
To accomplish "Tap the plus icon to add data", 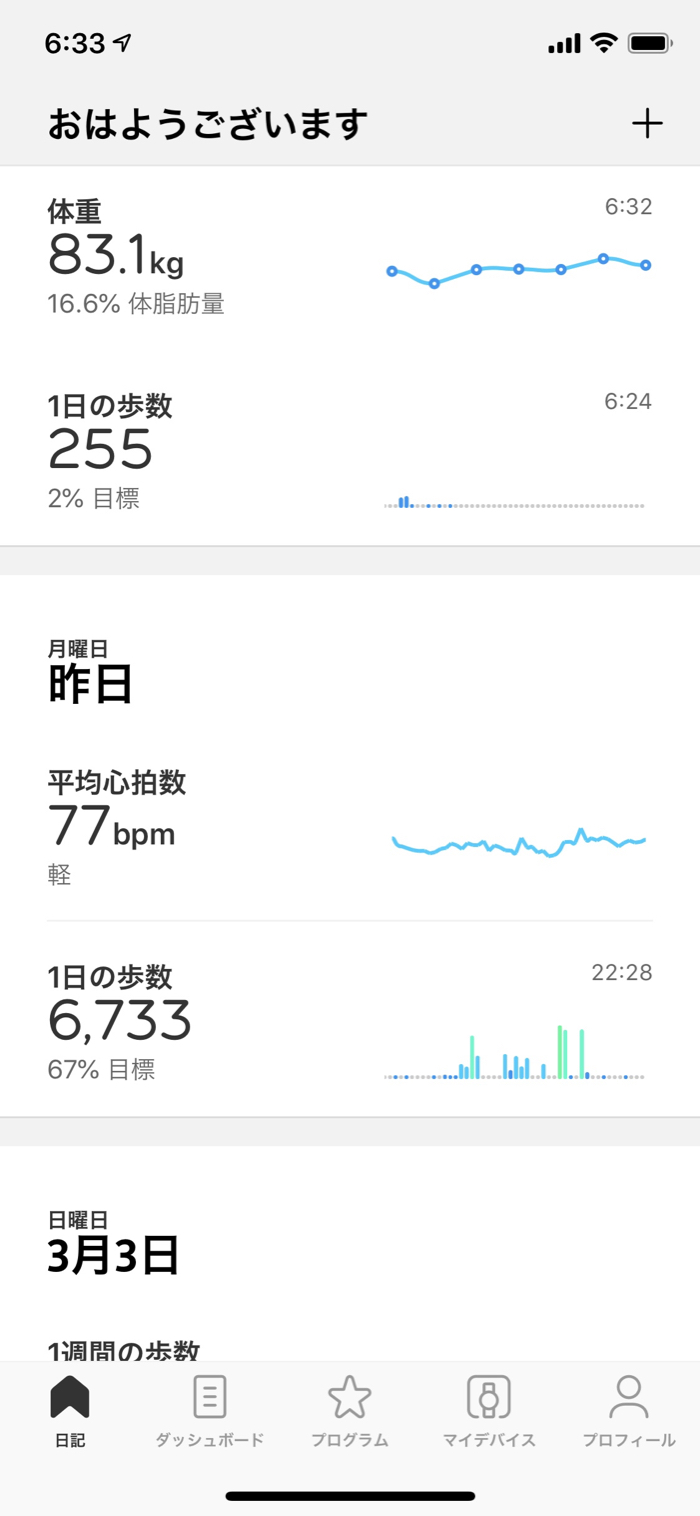I will (x=647, y=124).
